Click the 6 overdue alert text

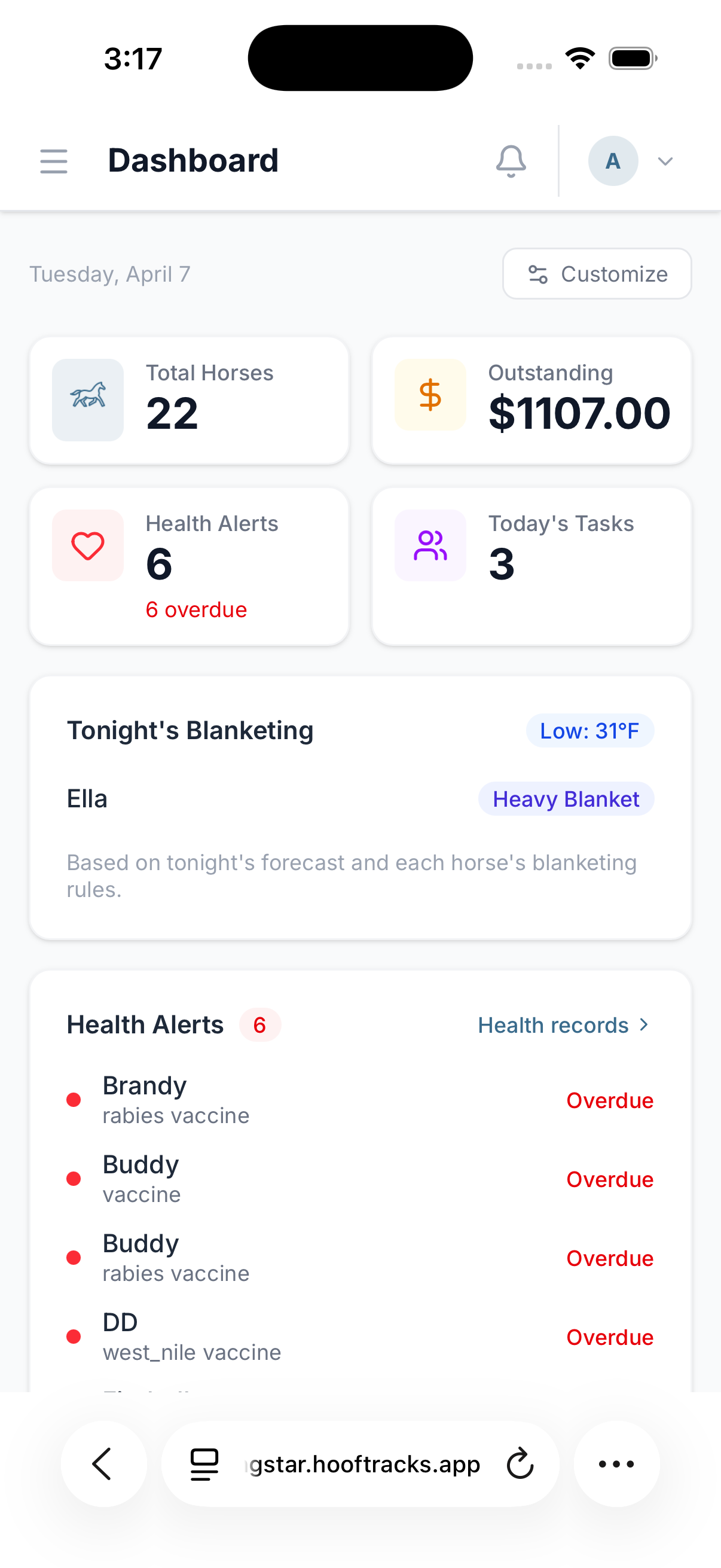(196, 609)
